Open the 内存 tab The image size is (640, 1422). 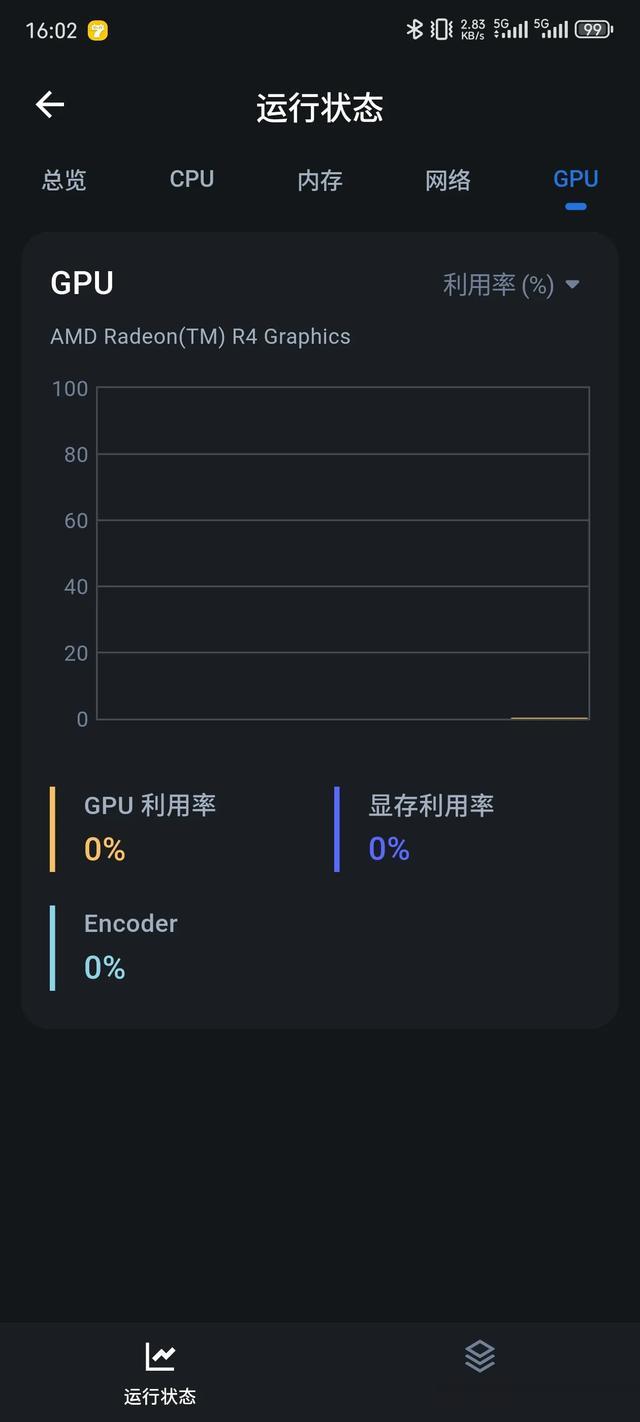[320, 180]
